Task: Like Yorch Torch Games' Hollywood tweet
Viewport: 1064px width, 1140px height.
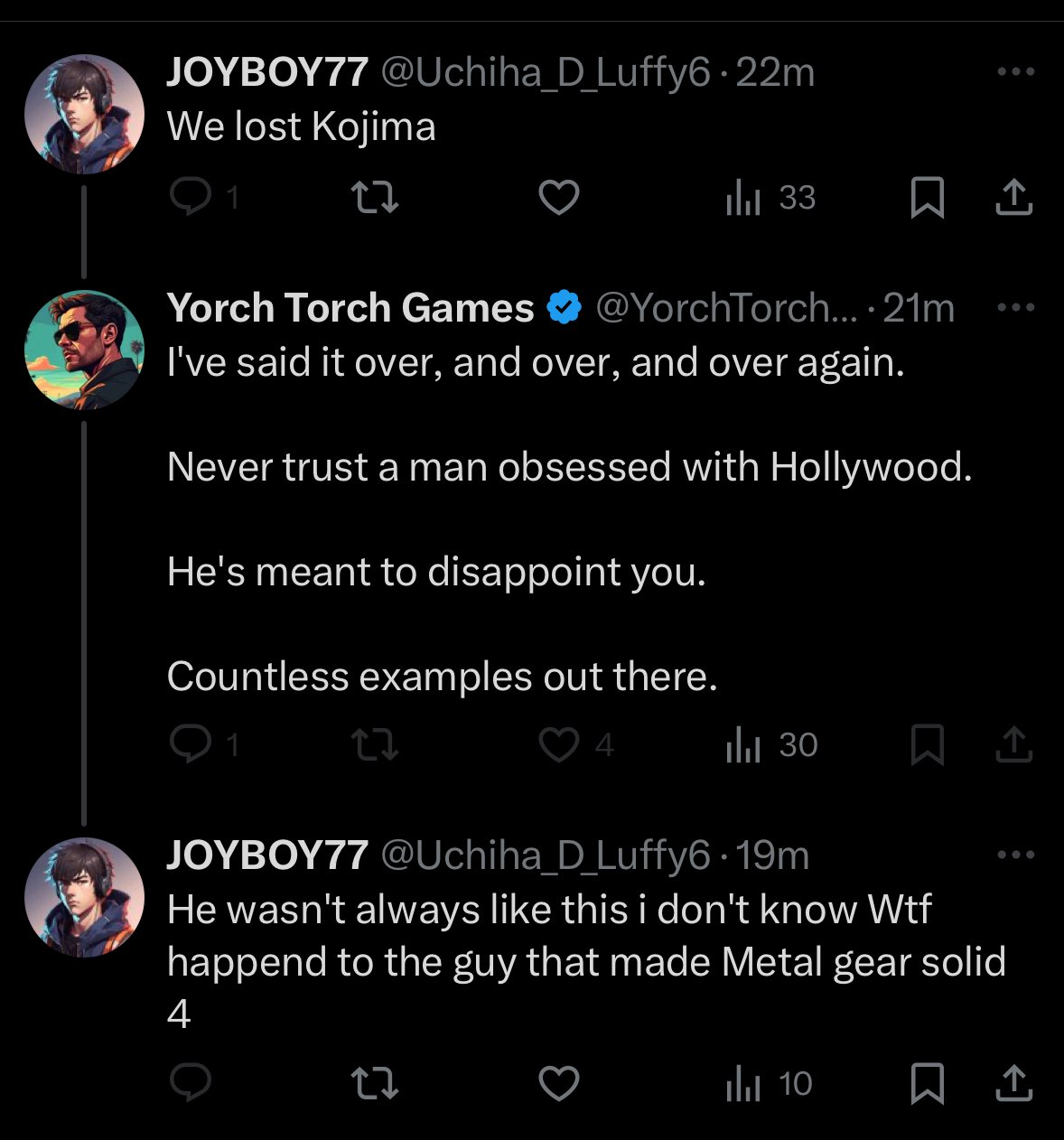Action: pos(558,744)
